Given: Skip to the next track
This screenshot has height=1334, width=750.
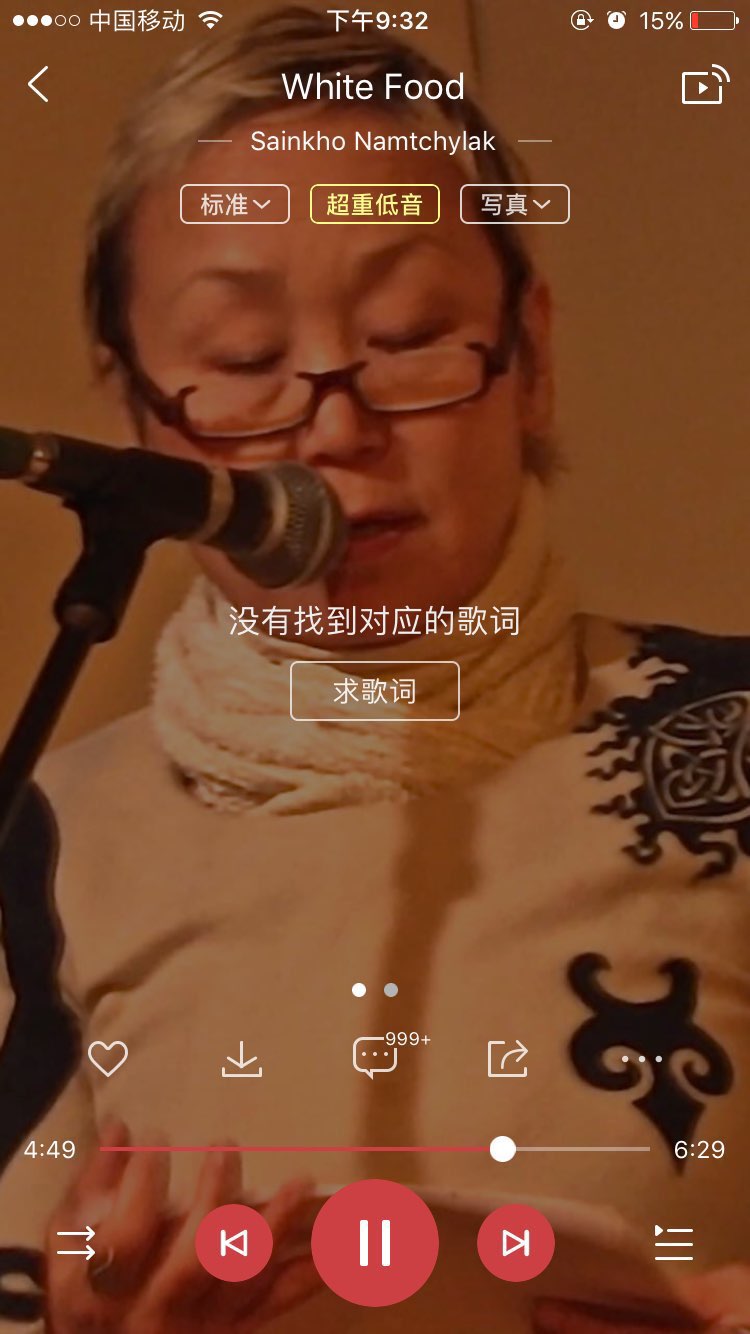Looking at the screenshot, I should (516, 1243).
